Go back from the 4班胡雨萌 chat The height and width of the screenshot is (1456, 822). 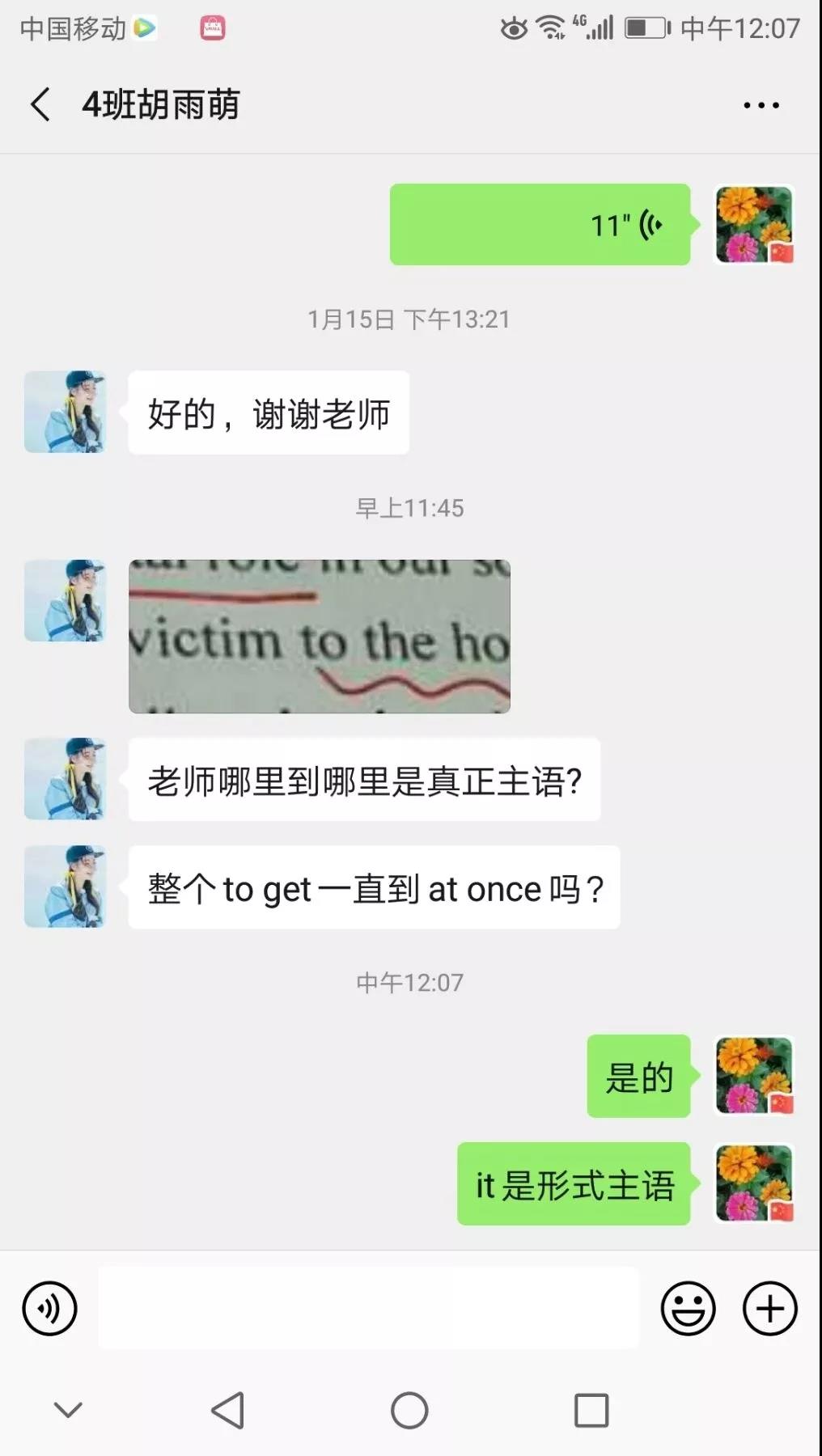pyautogui.click(x=40, y=104)
